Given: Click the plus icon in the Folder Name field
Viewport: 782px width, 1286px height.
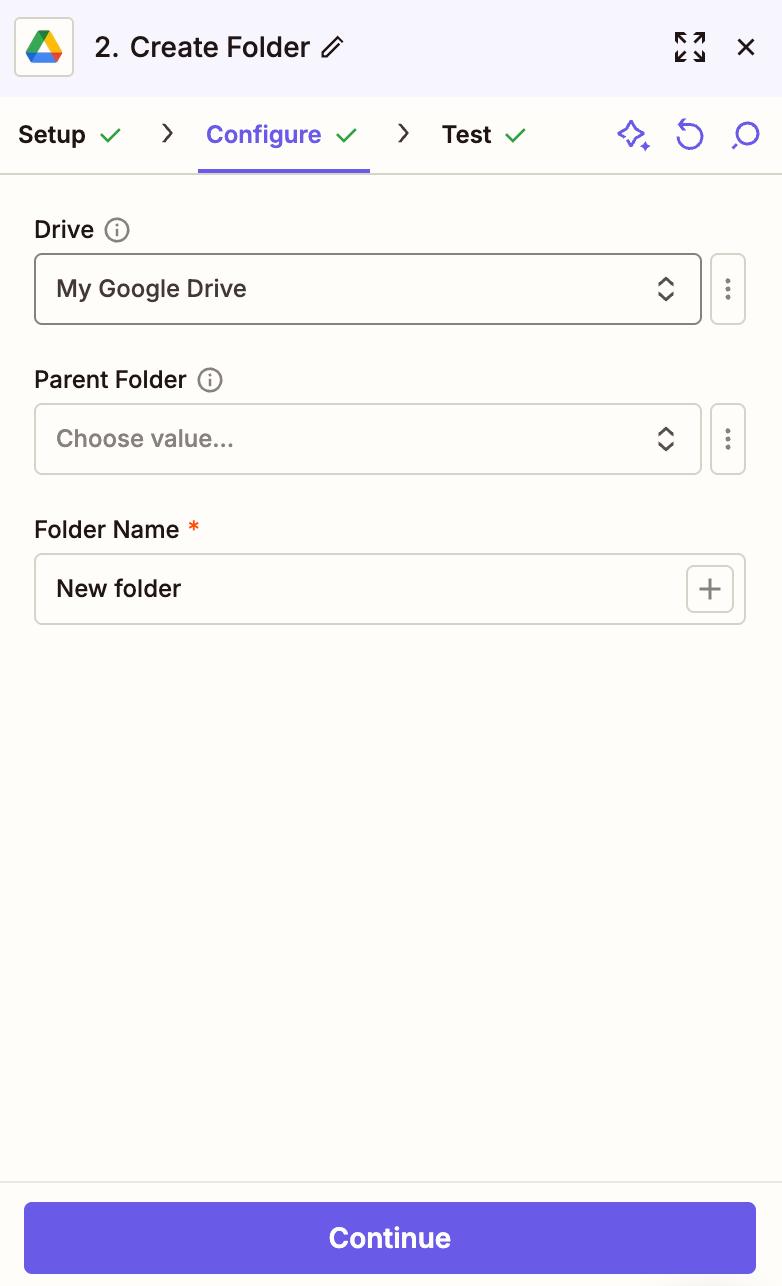Looking at the screenshot, I should point(709,589).
